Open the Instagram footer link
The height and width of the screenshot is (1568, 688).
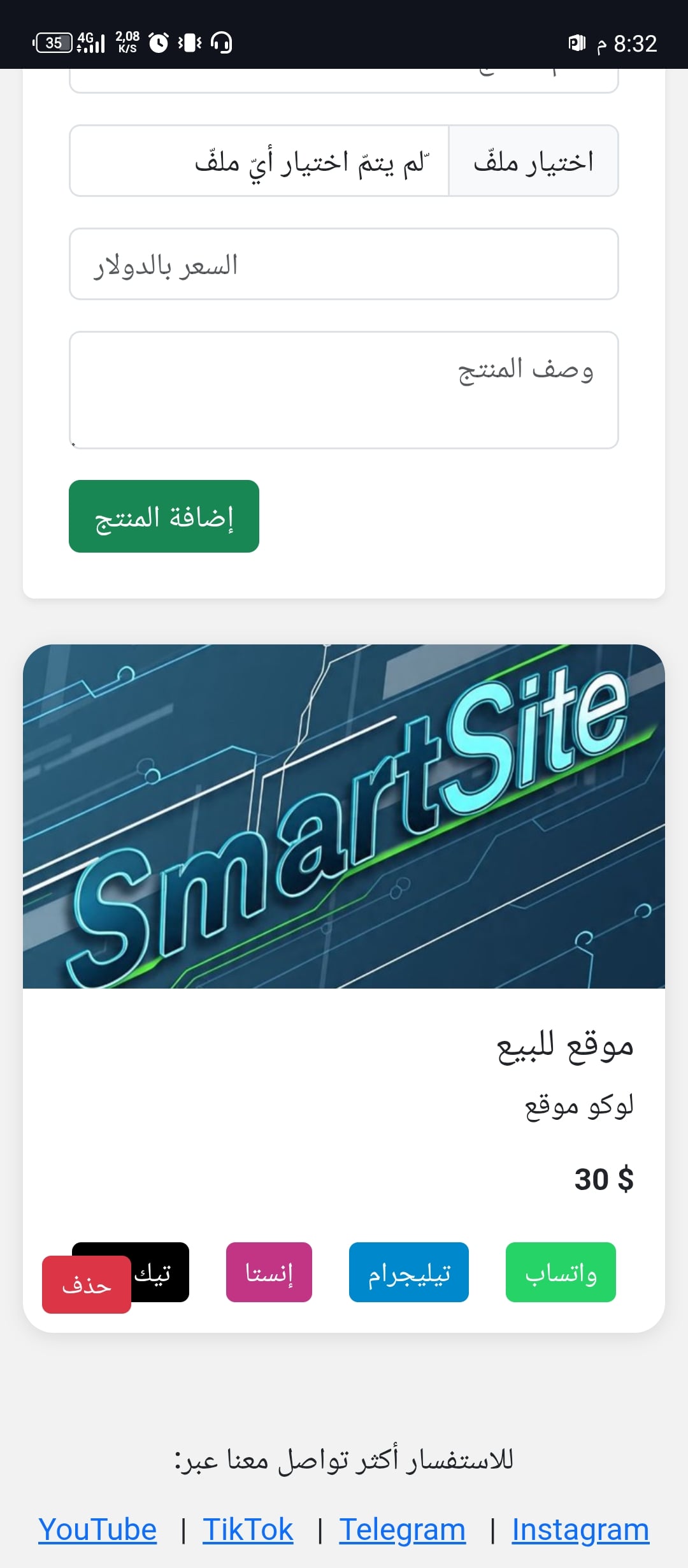580,1530
